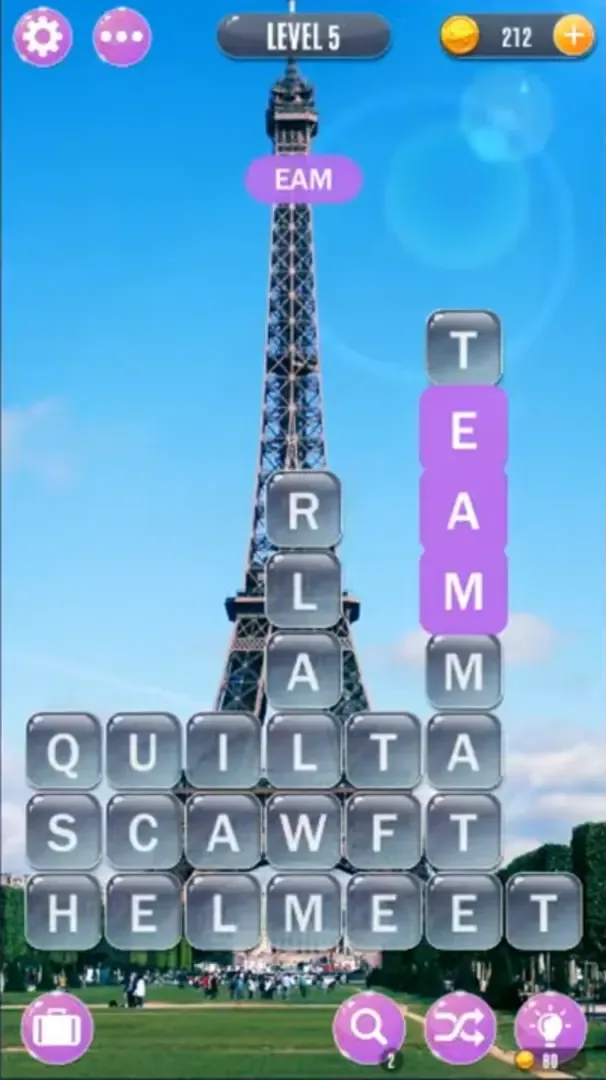The image size is (606, 1080).
Task: Select the letter S tile
Action: (x=63, y=831)
